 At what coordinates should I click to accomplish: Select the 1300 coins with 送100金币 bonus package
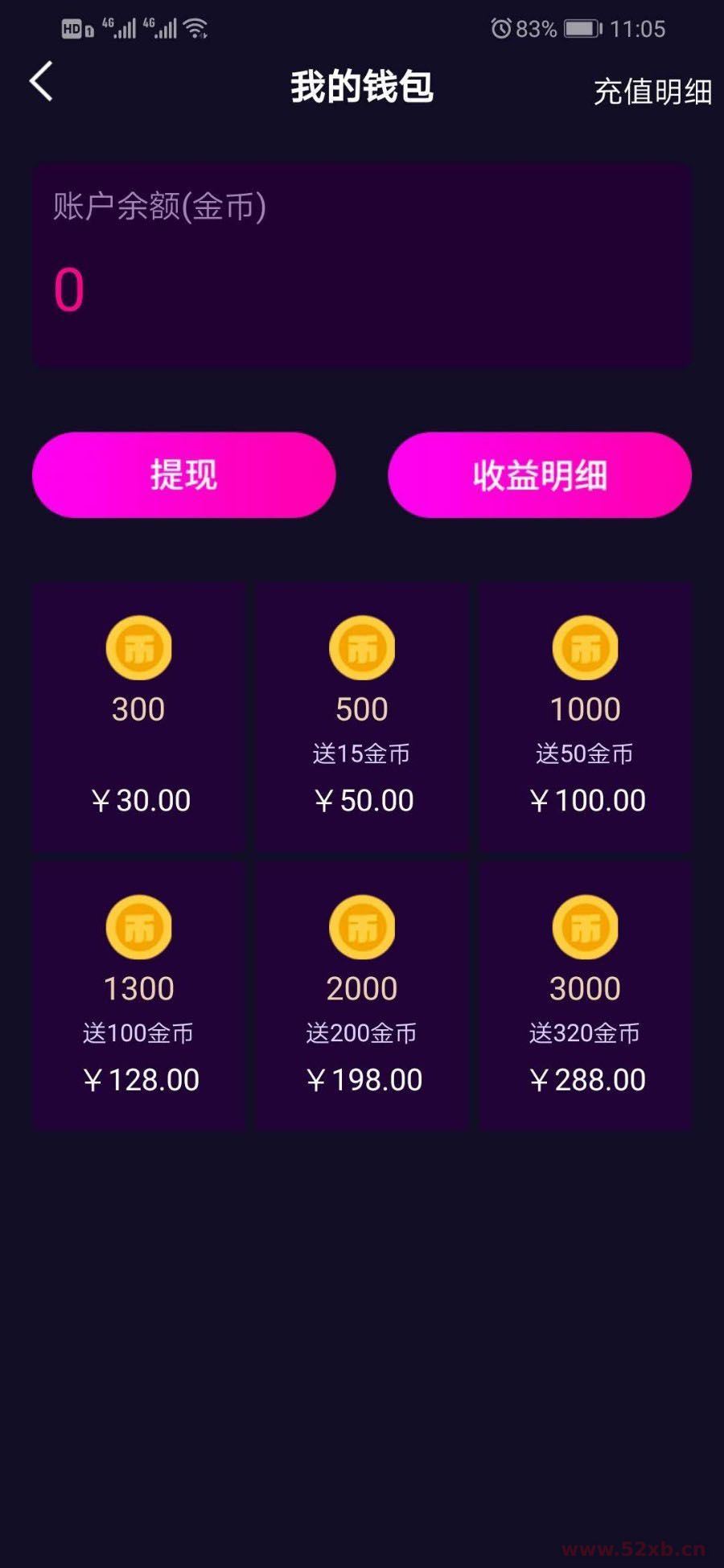138,997
